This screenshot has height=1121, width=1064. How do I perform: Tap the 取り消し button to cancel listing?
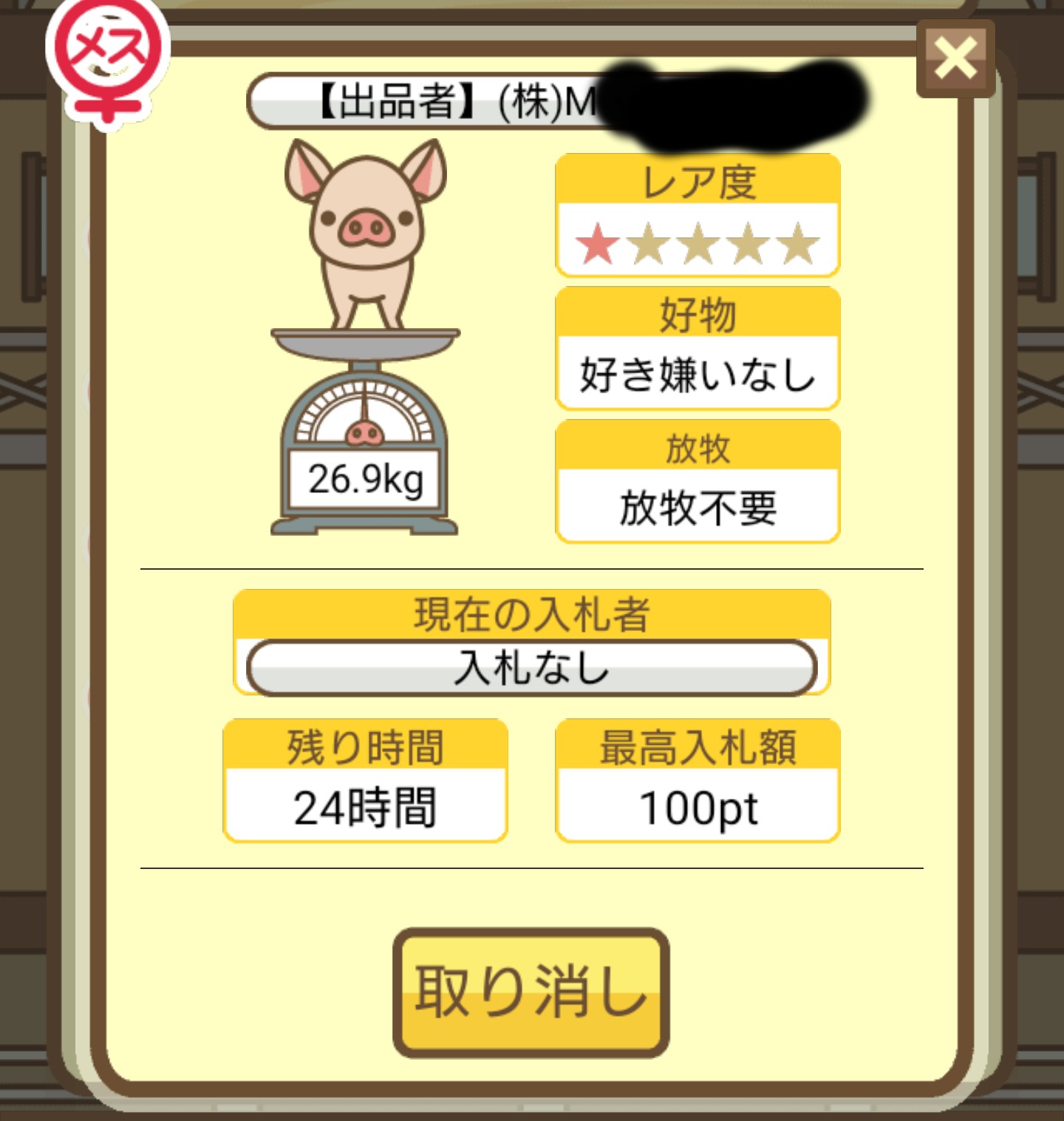531,992
